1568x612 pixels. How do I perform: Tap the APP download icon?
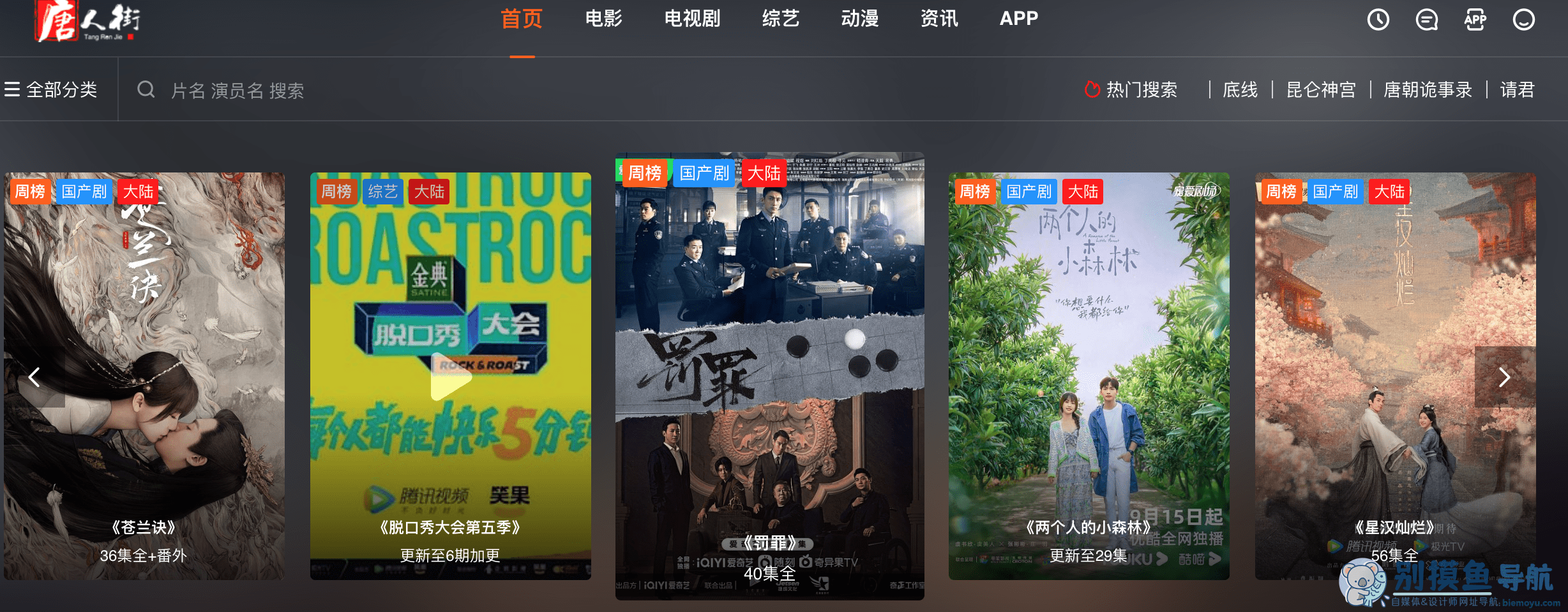[x=1475, y=20]
